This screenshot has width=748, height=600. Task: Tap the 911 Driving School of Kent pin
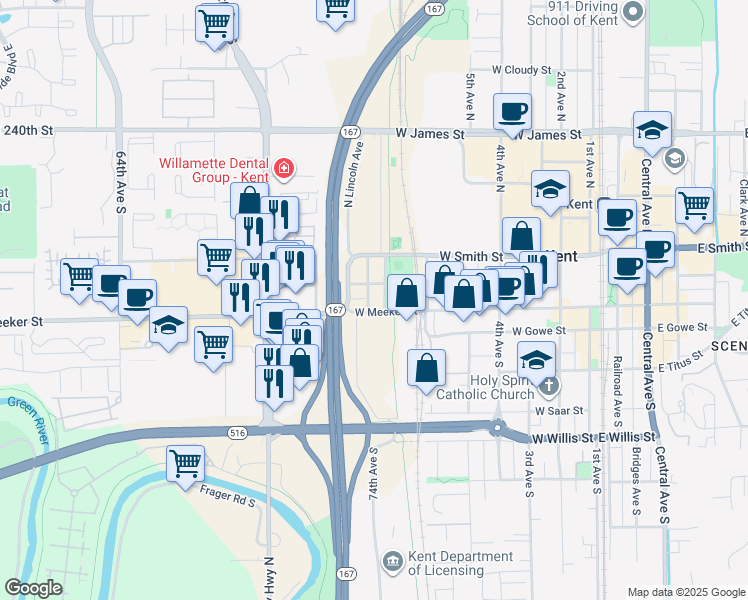(x=634, y=12)
